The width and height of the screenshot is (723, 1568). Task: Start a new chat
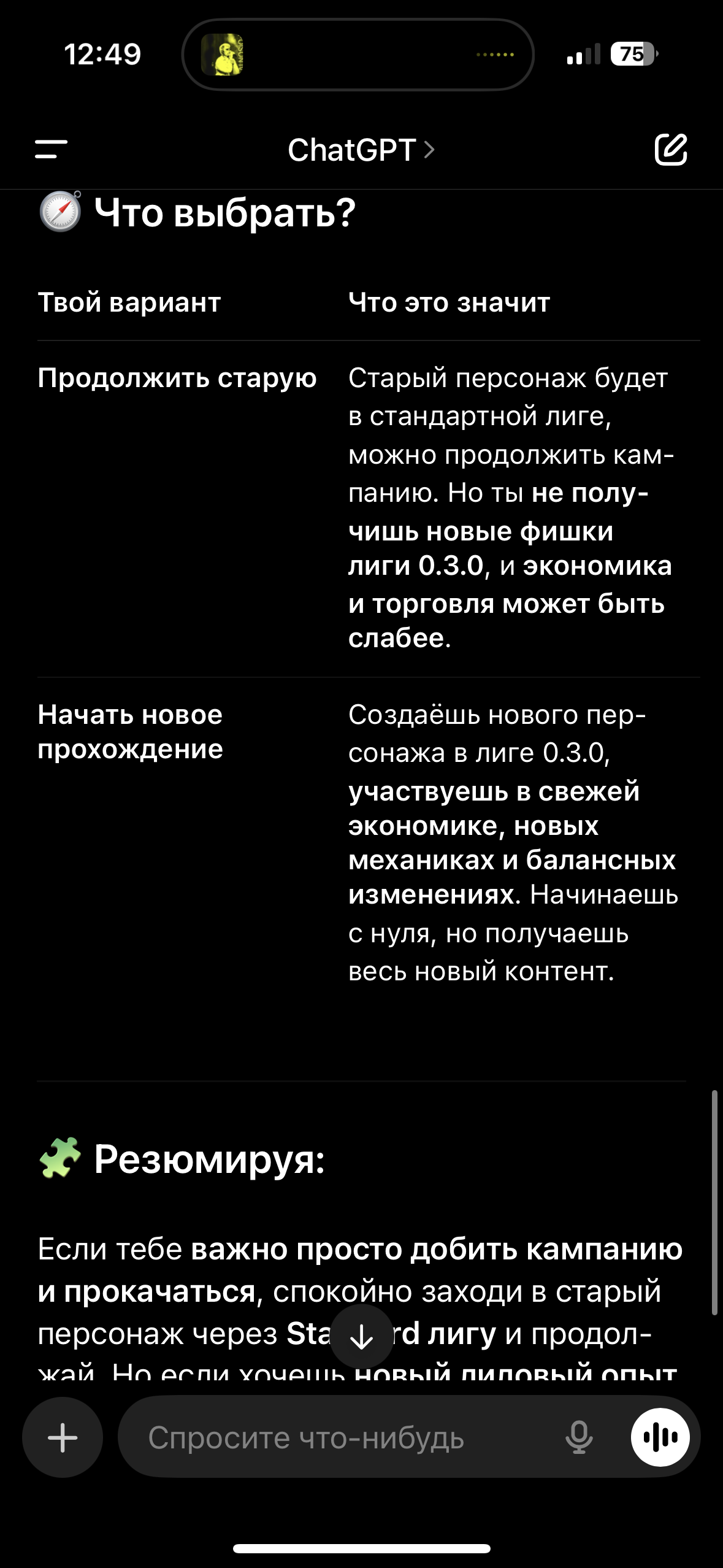671,149
